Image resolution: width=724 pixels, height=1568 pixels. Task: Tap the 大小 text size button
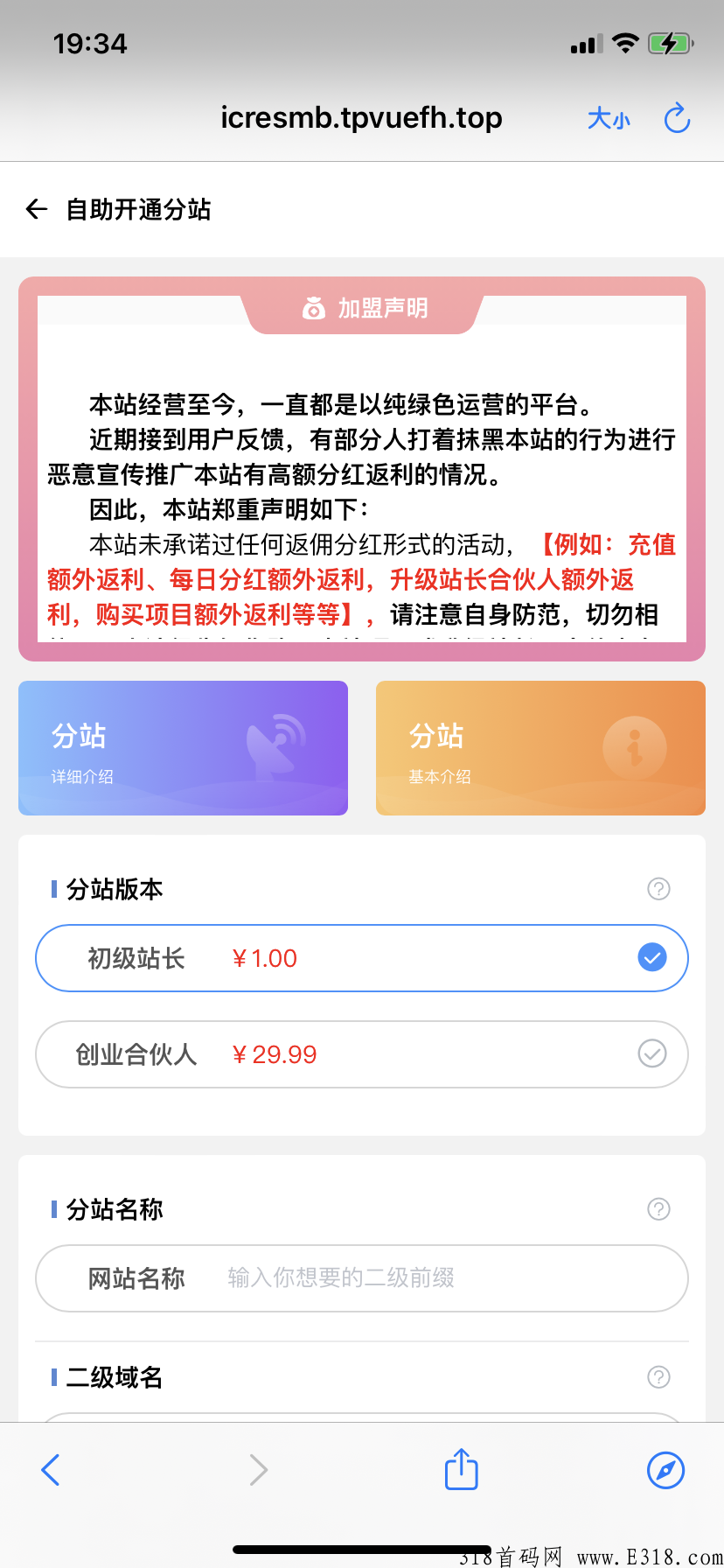pyautogui.click(x=609, y=118)
